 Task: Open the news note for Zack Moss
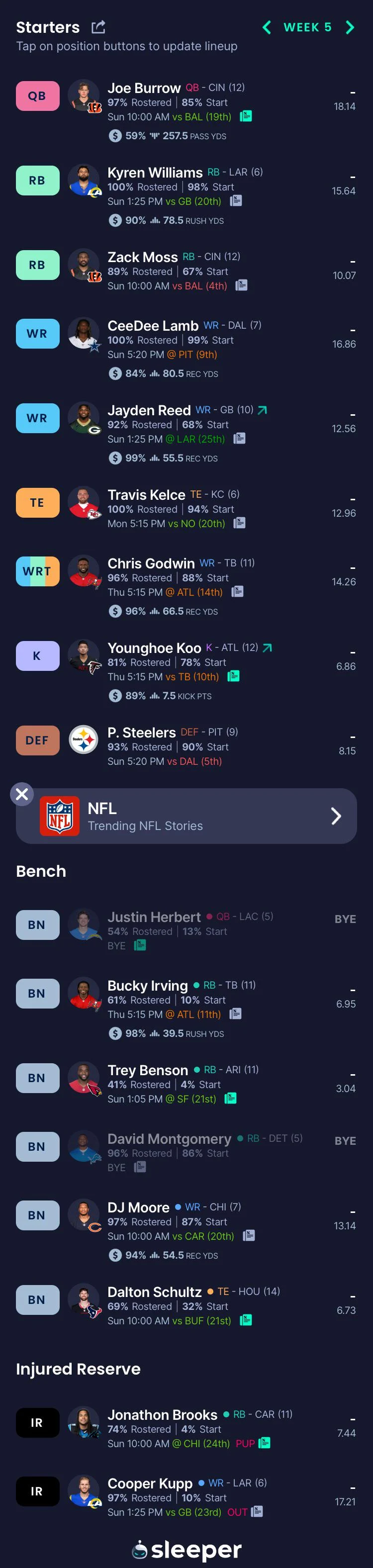pyautogui.click(x=242, y=285)
